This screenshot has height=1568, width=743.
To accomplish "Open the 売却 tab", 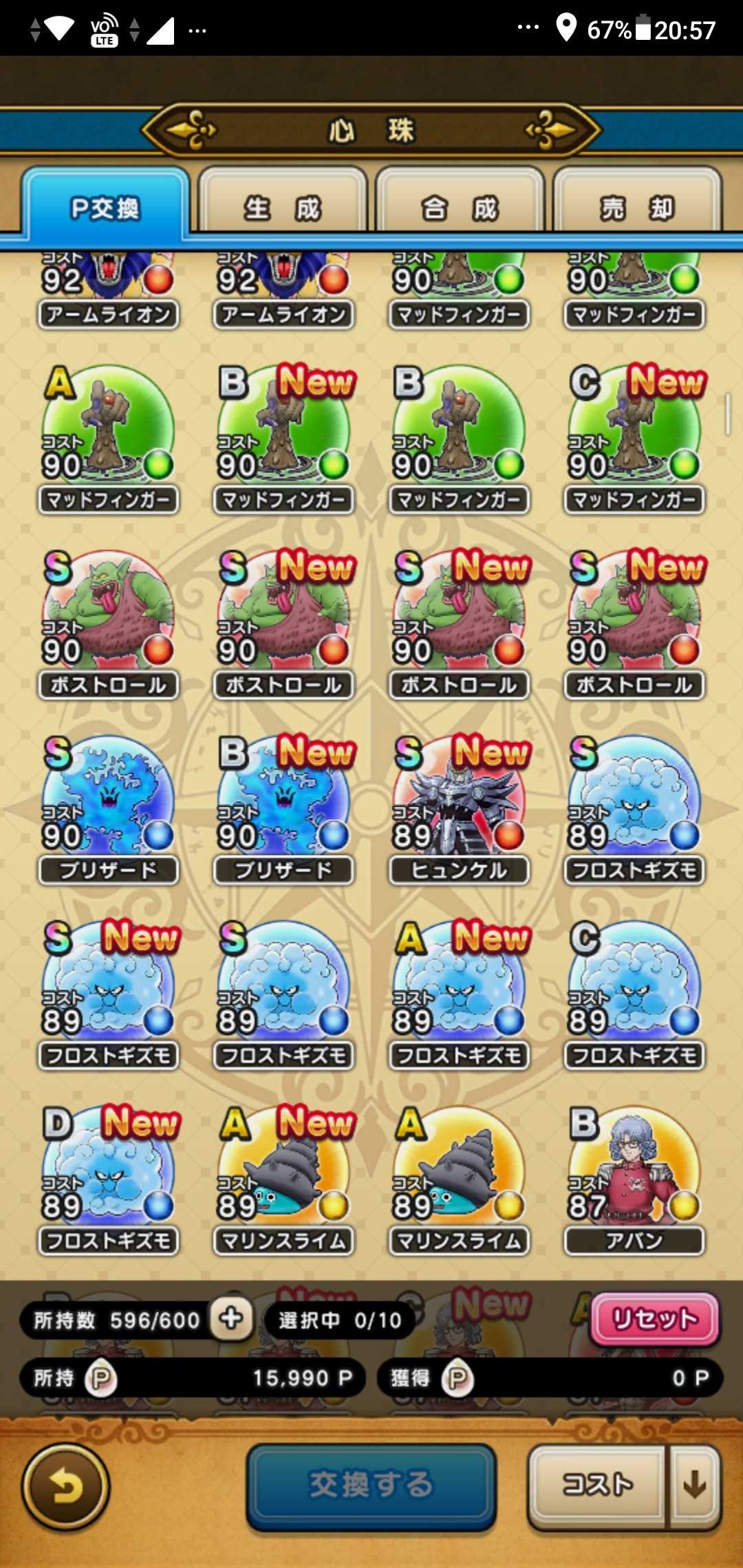I will tap(637, 207).
